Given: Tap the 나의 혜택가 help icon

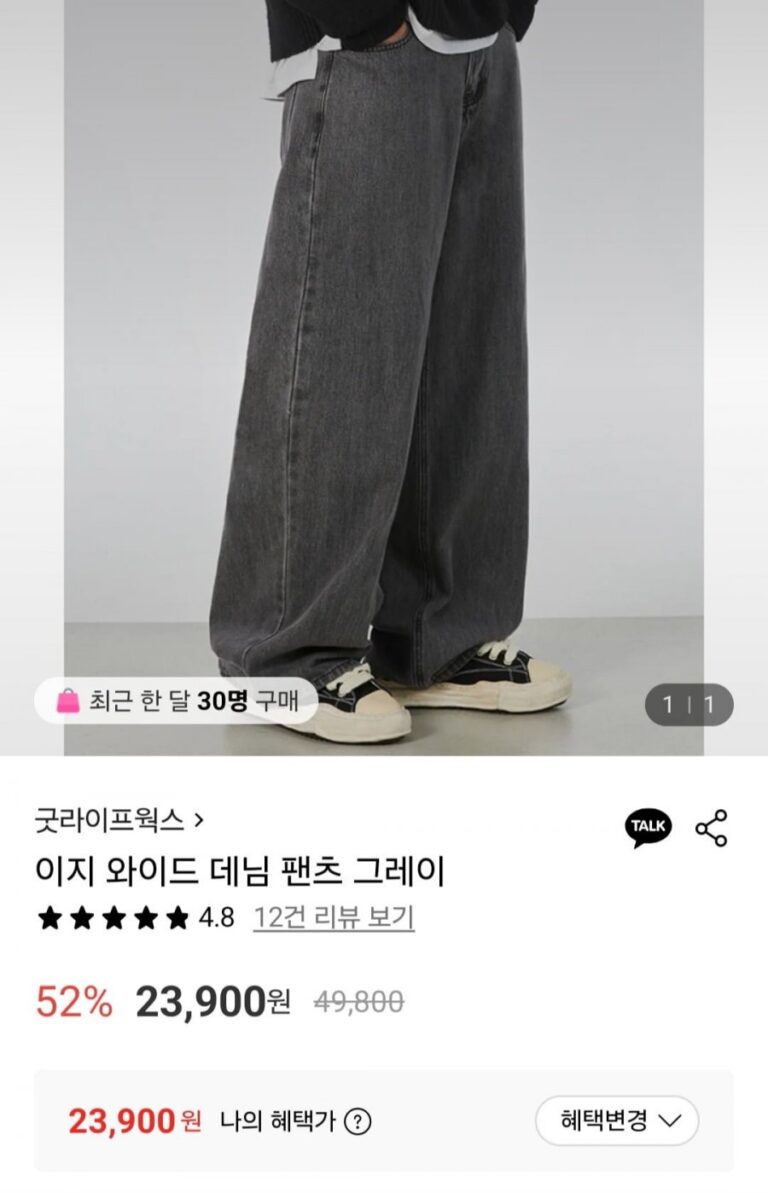Looking at the screenshot, I should pos(357,1122).
